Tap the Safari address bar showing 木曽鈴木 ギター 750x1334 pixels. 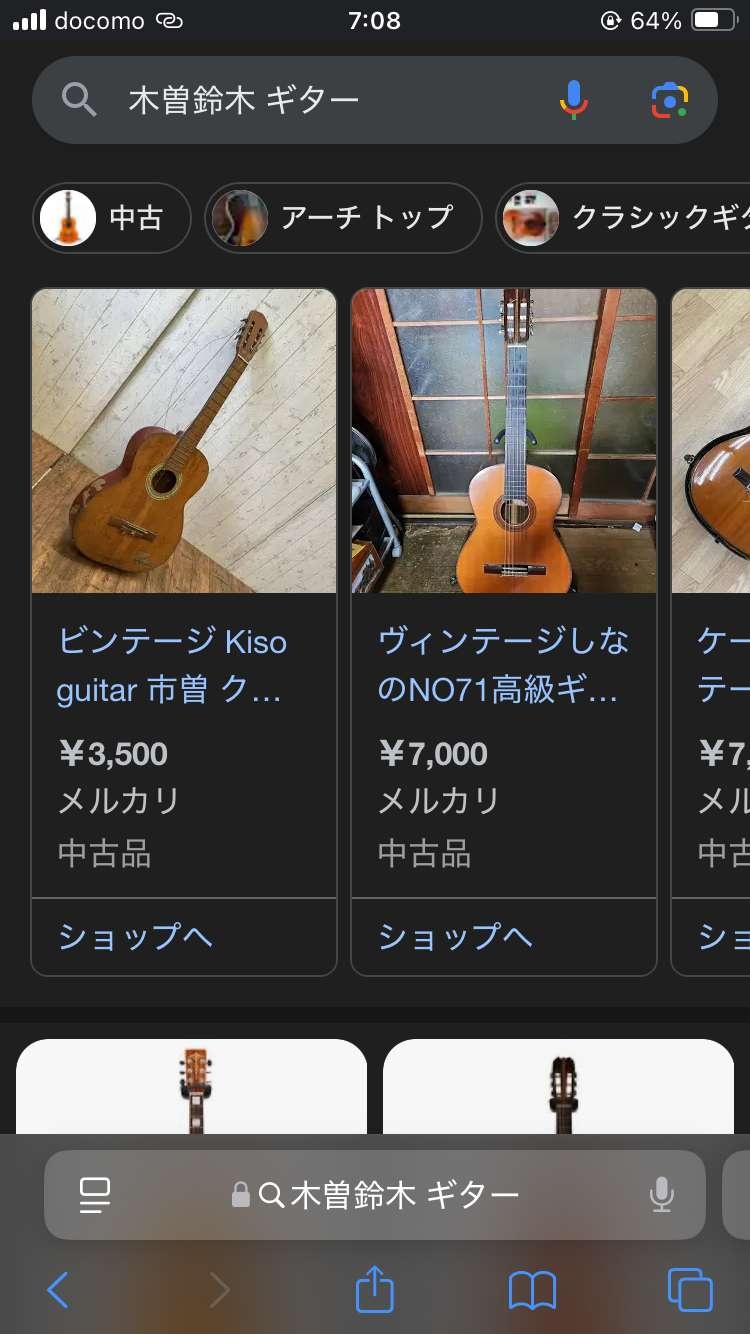(375, 1195)
